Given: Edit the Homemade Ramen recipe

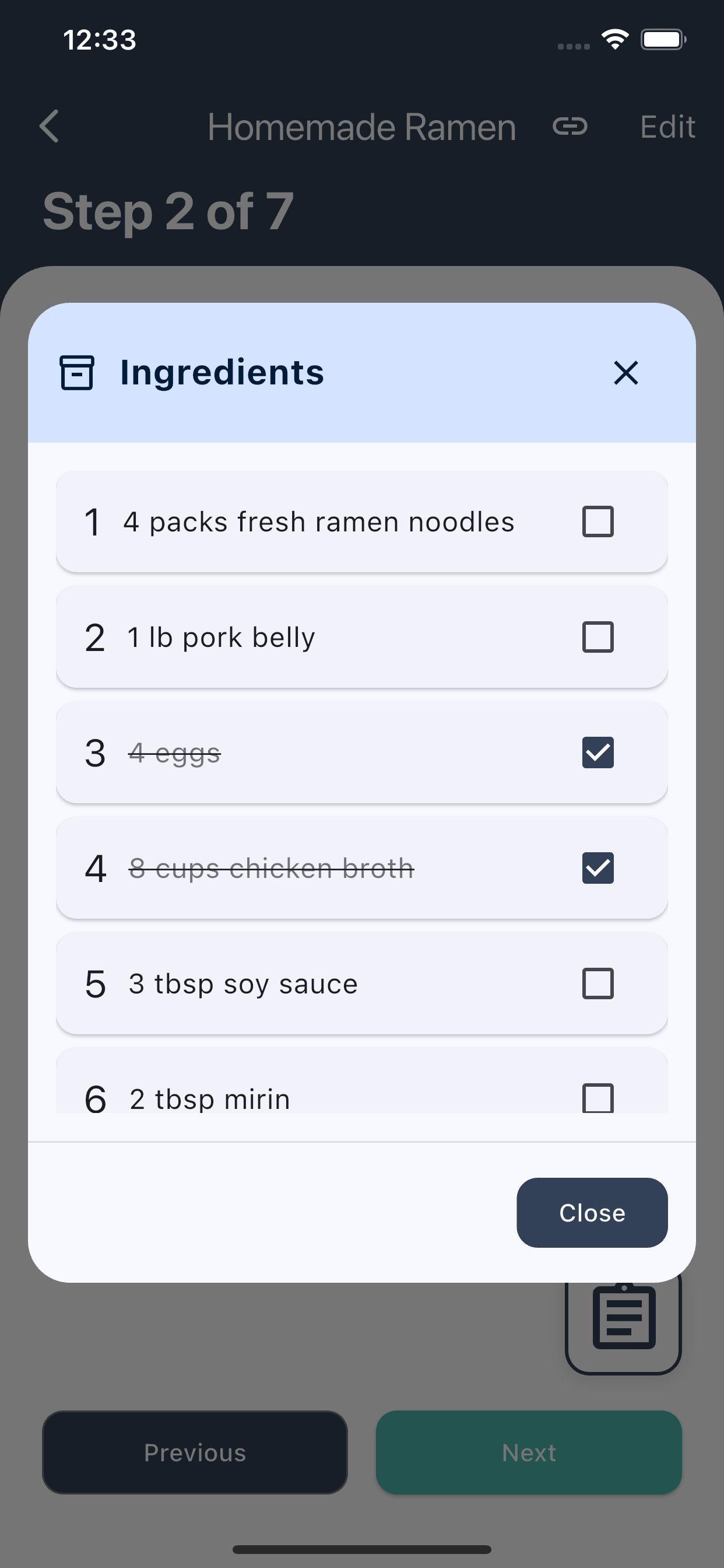Looking at the screenshot, I should point(667,127).
